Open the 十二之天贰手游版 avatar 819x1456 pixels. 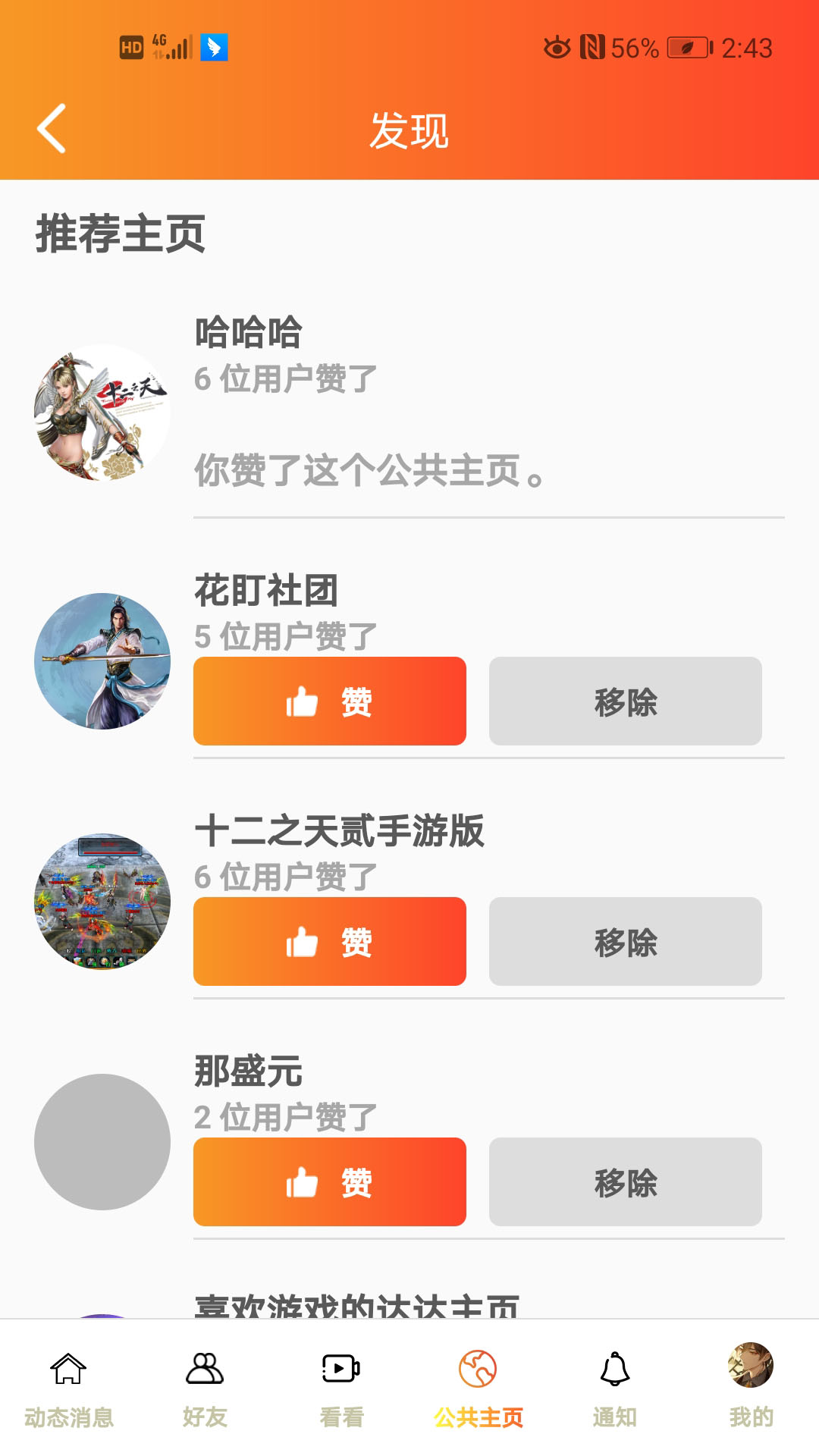click(102, 902)
